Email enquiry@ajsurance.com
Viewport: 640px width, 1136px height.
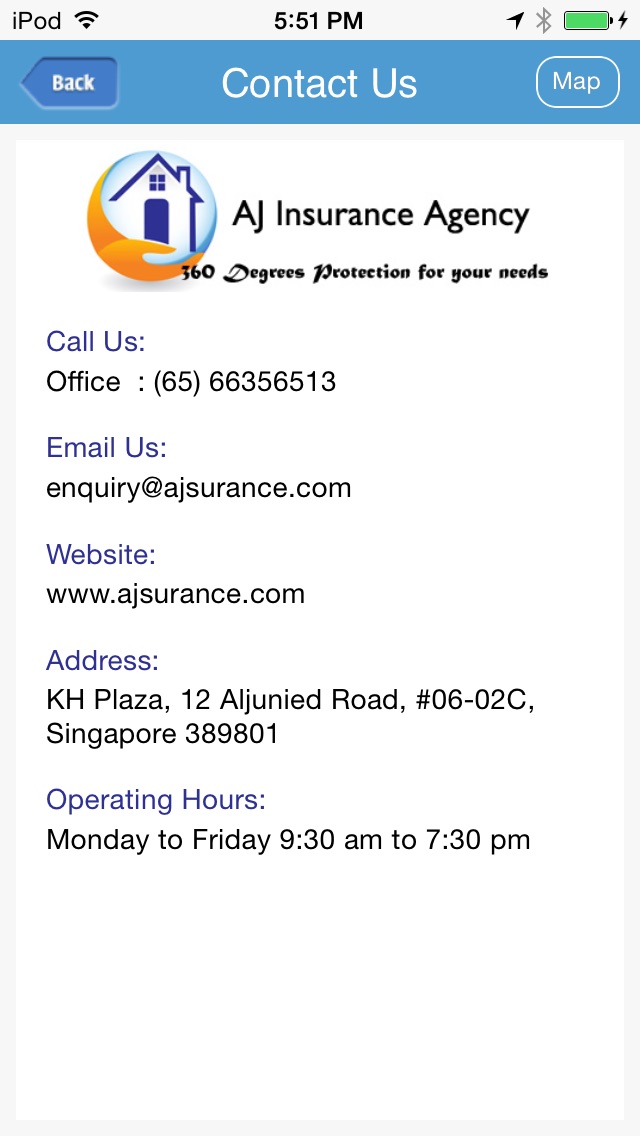[199, 488]
